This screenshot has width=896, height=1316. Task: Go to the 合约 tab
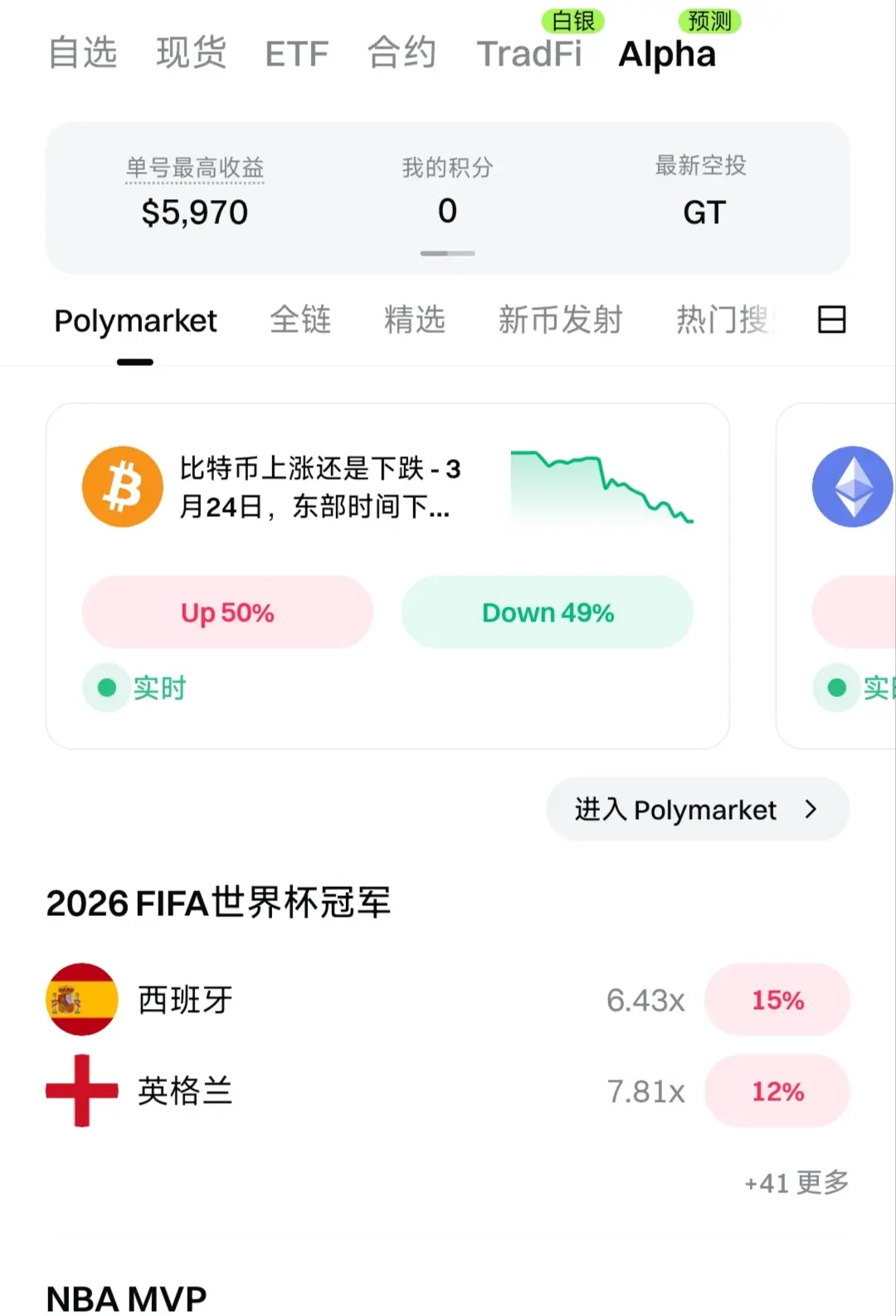click(x=402, y=53)
